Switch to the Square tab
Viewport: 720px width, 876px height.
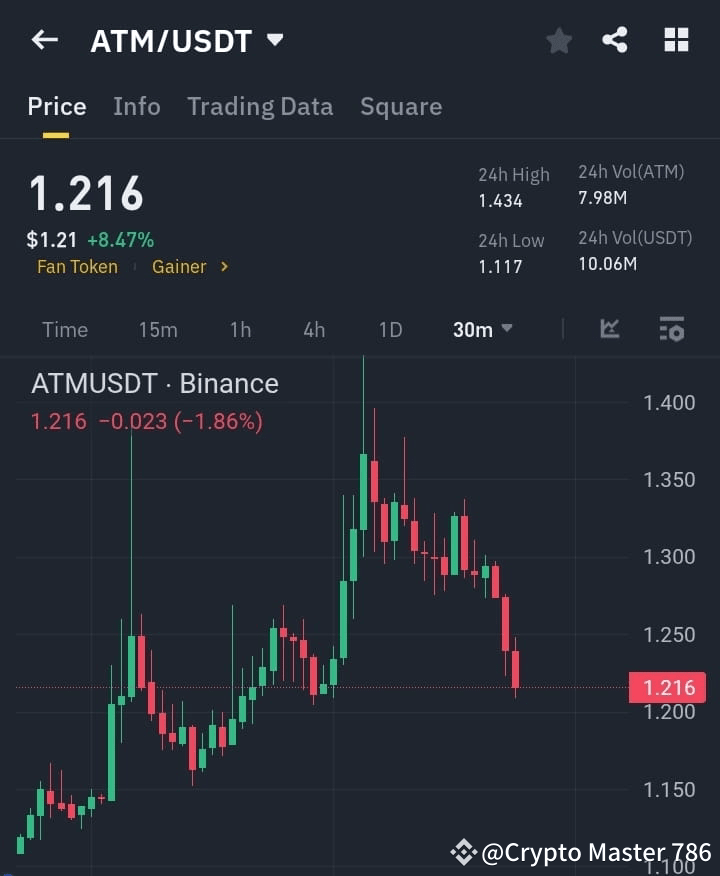(x=401, y=106)
